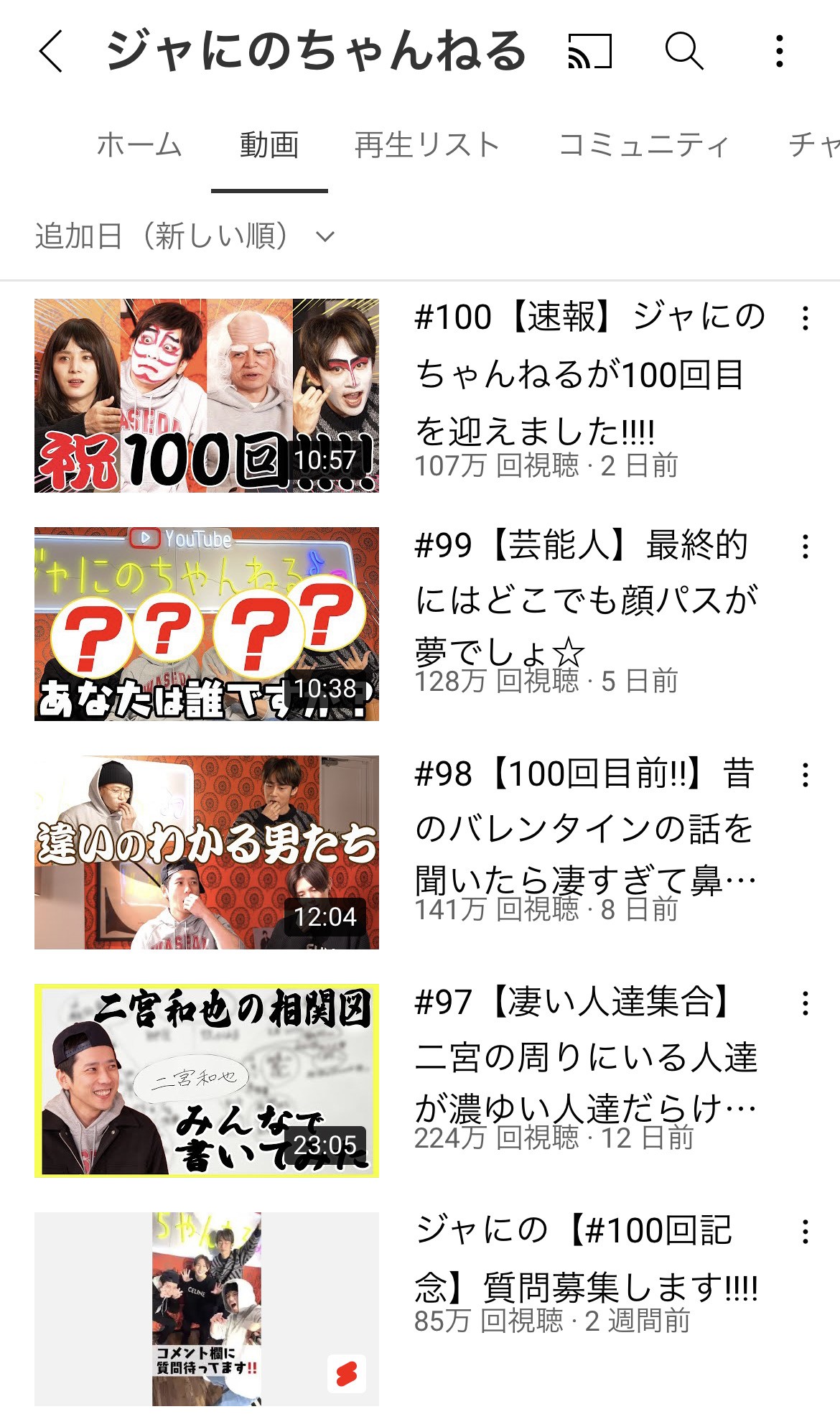Viewport: 840px width, 1427px height.
Task: Play the #97 二宮和也の相関図 video
Action: tap(207, 1081)
